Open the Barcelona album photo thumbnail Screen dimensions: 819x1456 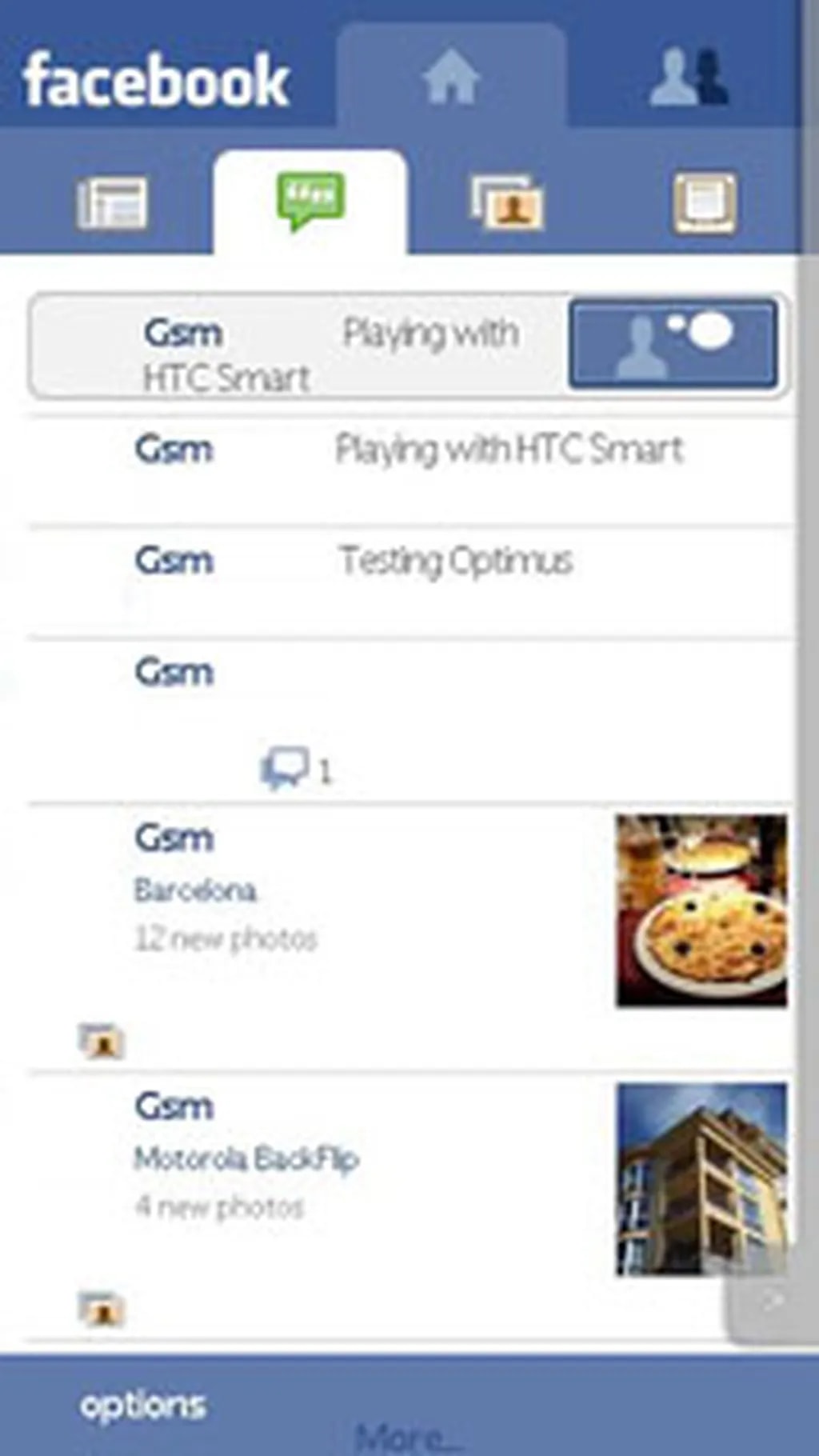click(x=701, y=910)
